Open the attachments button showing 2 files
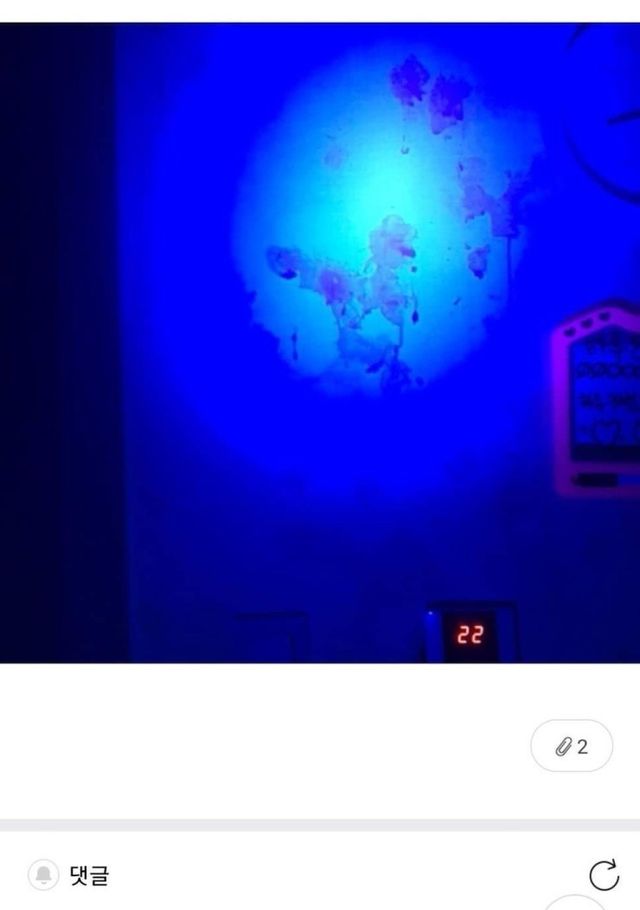The height and width of the screenshot is (910, 640). click(571, 746)
